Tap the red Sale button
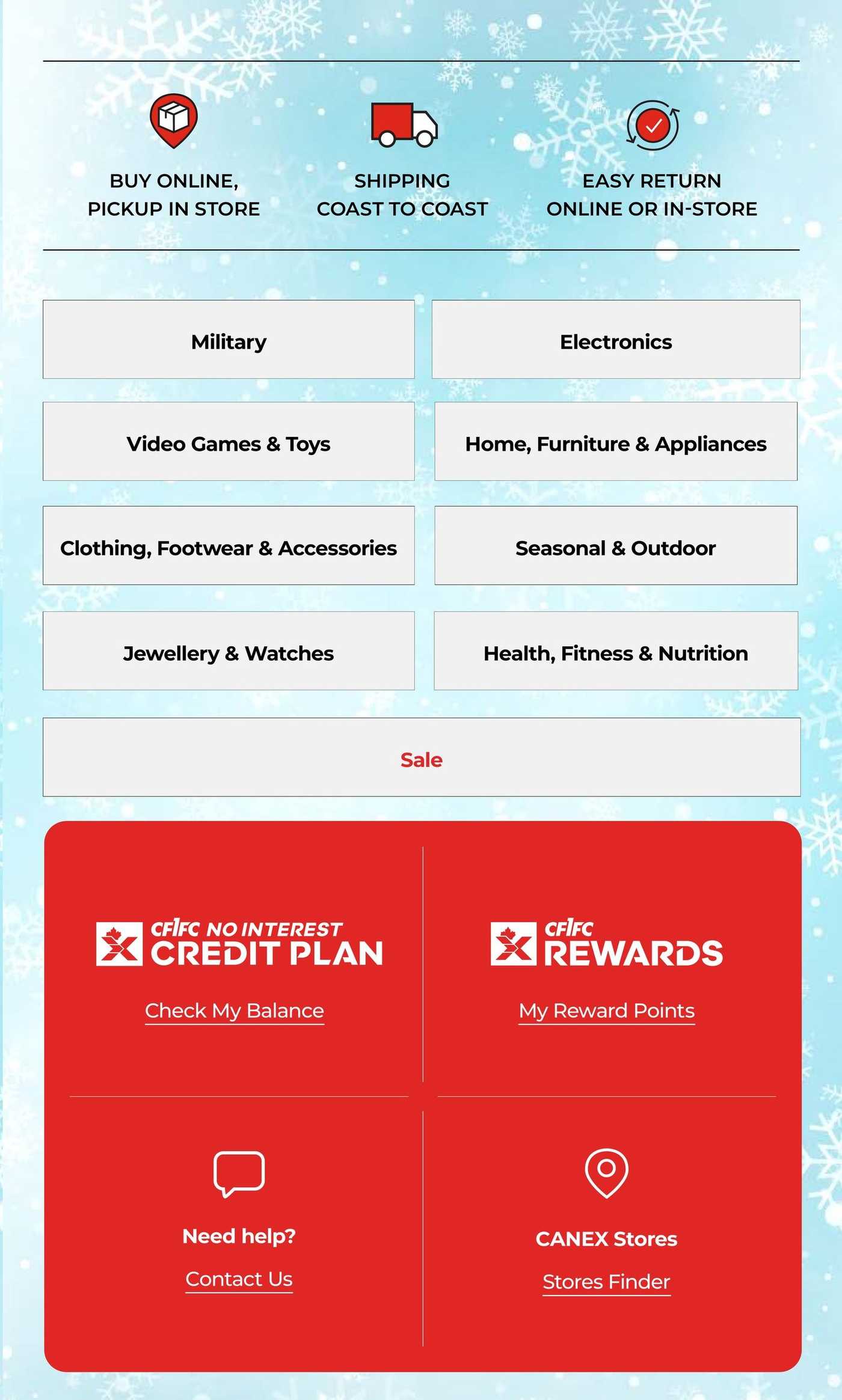Screen dimensions: 842x1400 coord(422,757)
